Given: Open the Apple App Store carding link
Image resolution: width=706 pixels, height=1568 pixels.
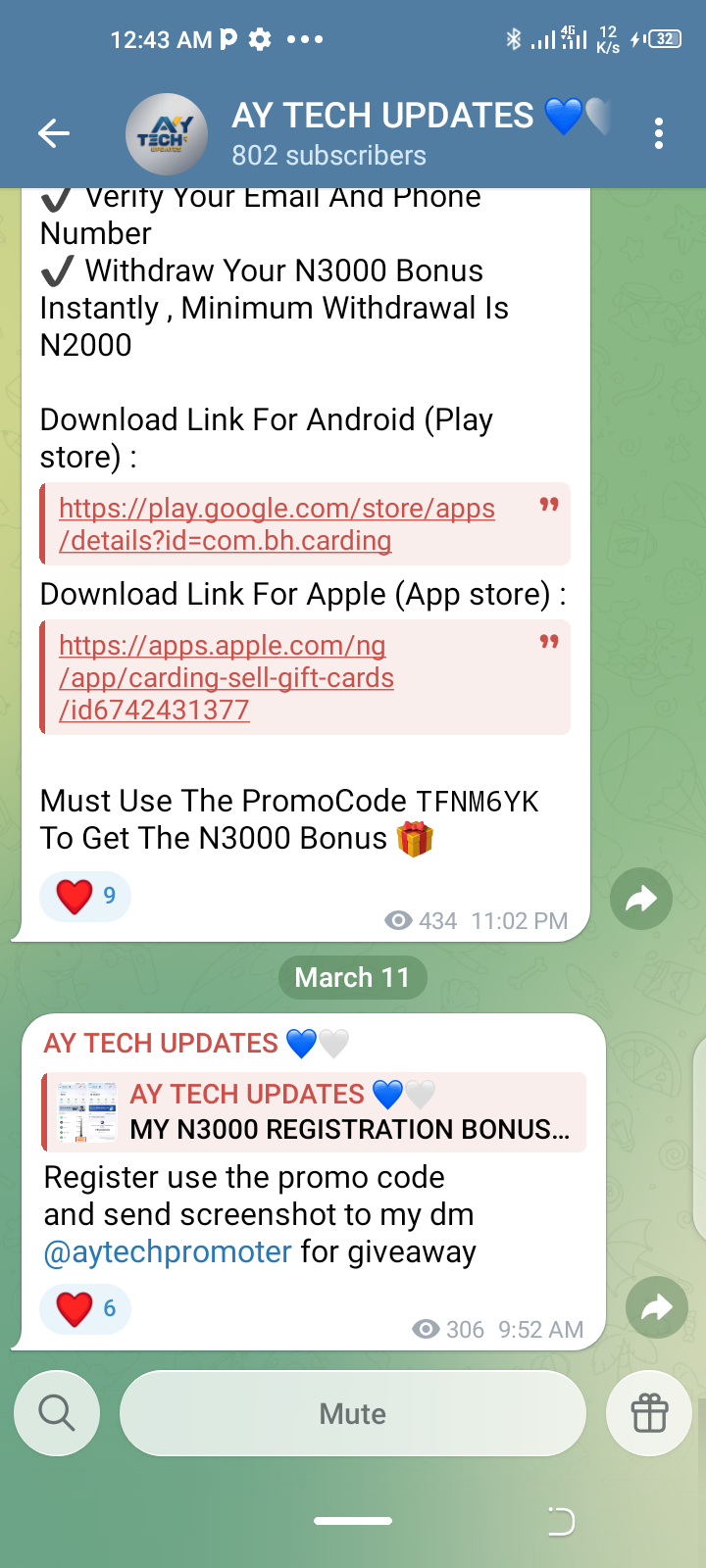Looking at the screenshot, I should click(x=226, y=677).
